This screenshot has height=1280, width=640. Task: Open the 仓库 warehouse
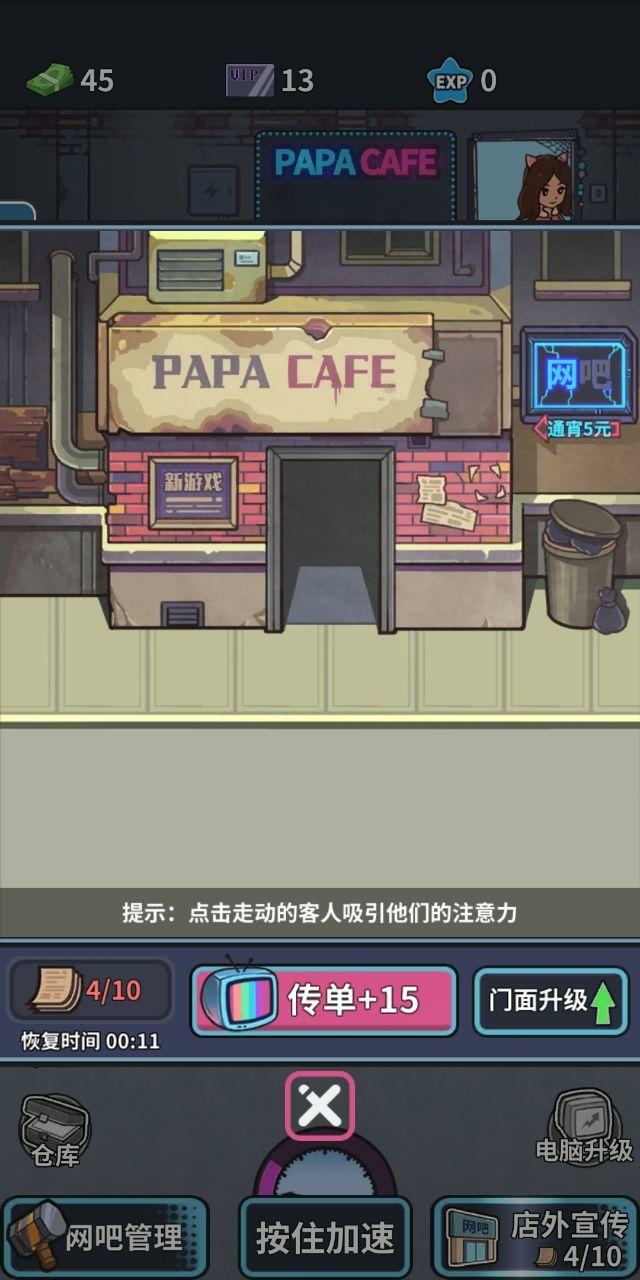coord(55,1132)
